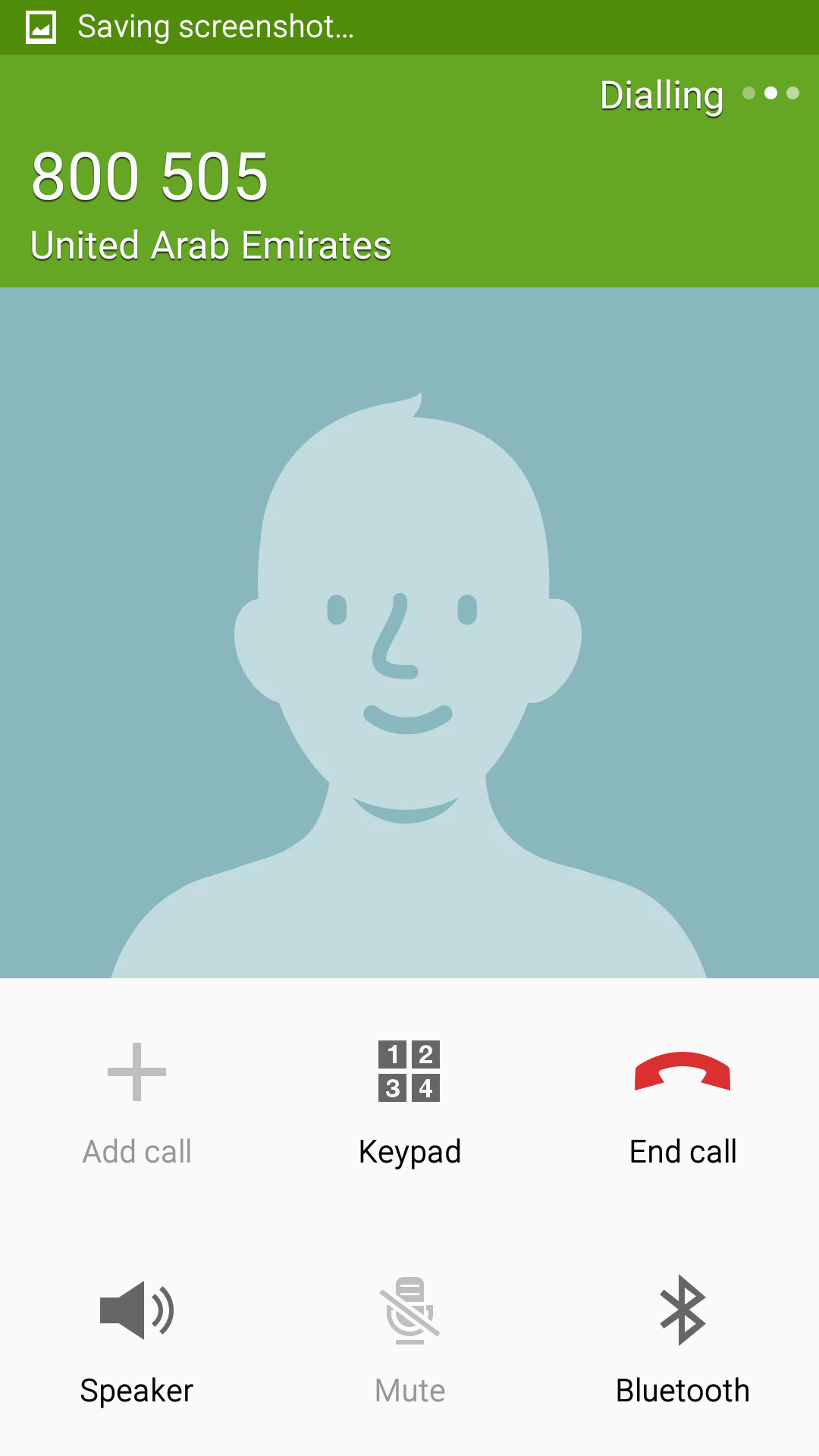The image size is (819, 1456).
Task: Select the Bluetooth audio icon
Action: click(681, 1308)
